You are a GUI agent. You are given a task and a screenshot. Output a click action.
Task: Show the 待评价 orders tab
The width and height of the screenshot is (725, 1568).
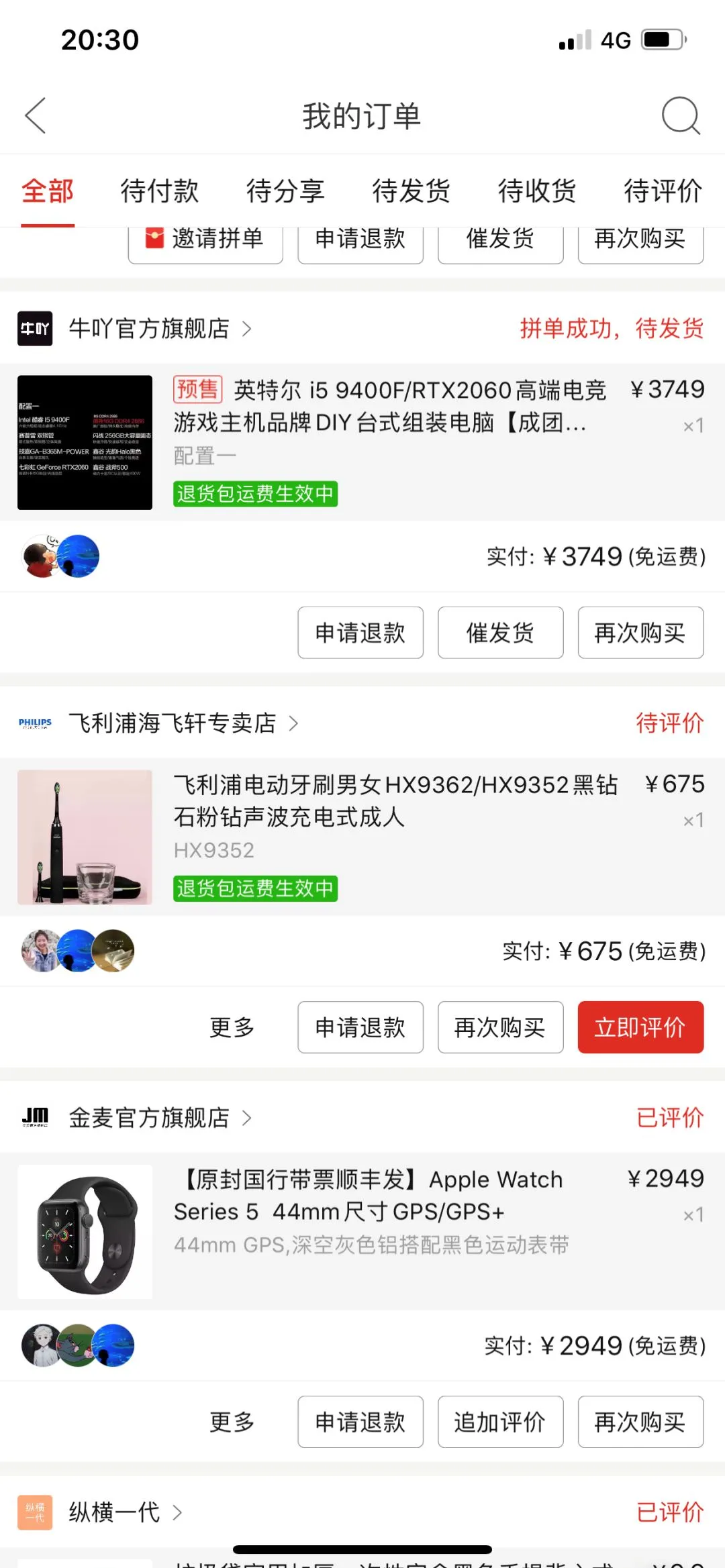click(x=663, y=191)
